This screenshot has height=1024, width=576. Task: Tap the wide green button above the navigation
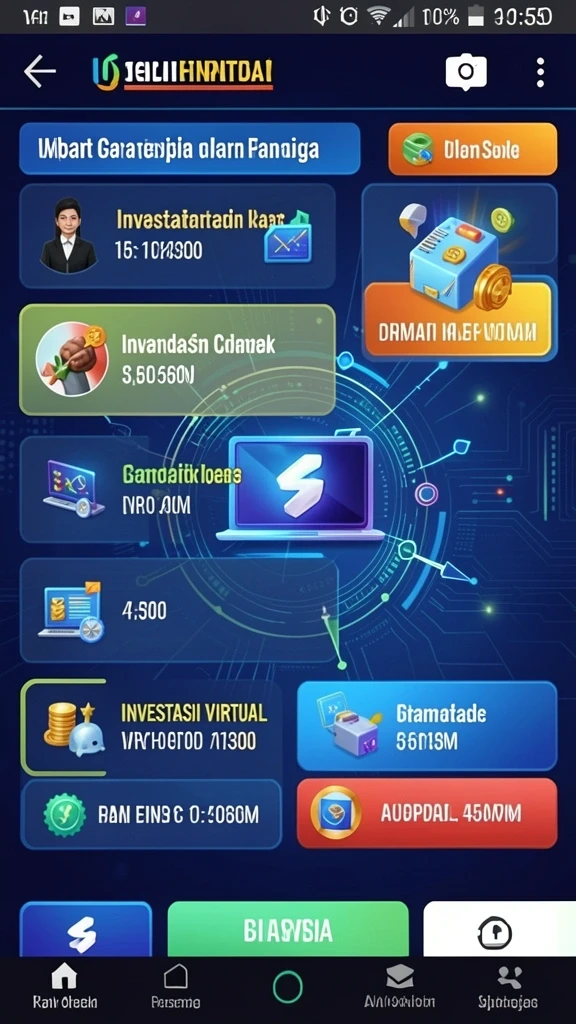(x=288, y=930)
